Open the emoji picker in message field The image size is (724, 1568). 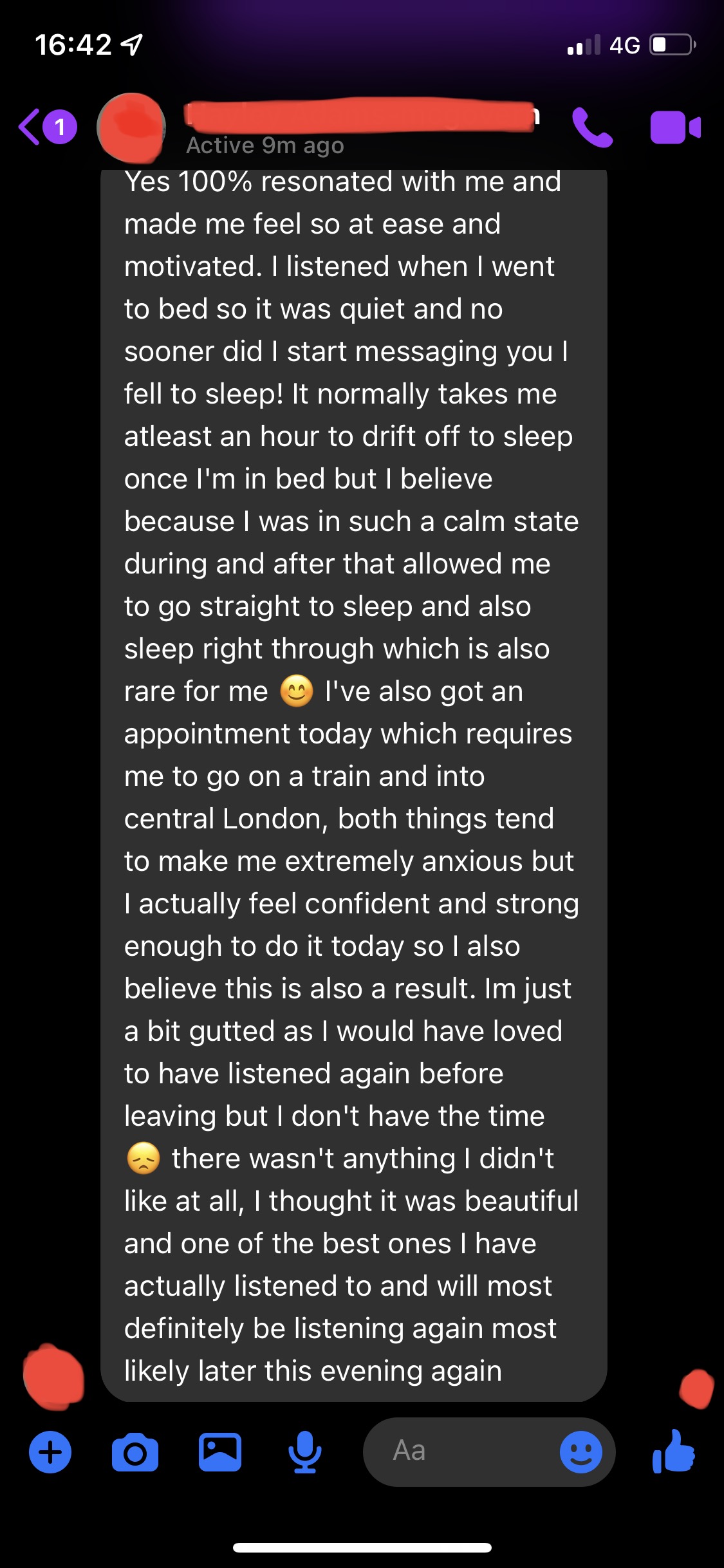click(x=580, y=1452)
